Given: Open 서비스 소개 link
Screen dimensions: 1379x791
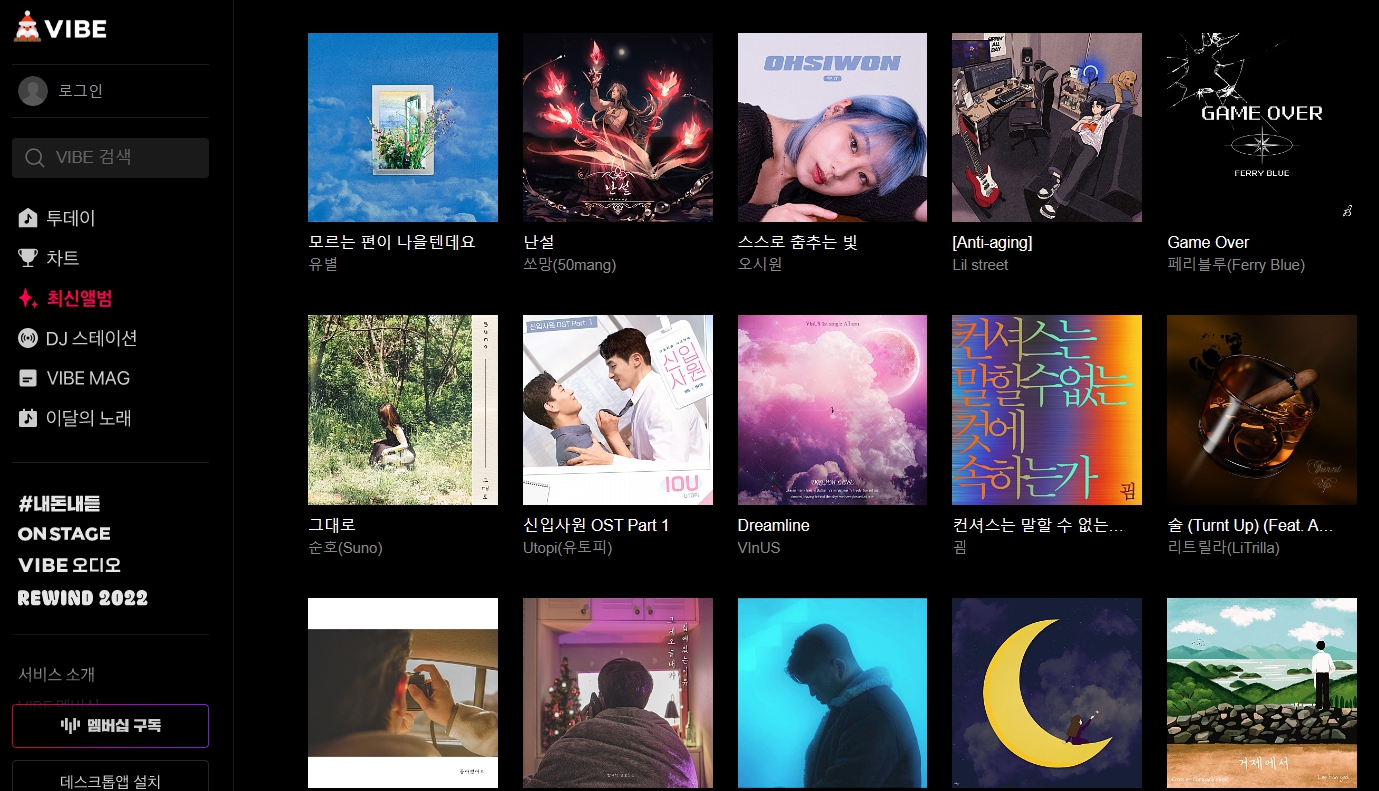Looking at the screenshot, I should point(57,674).
